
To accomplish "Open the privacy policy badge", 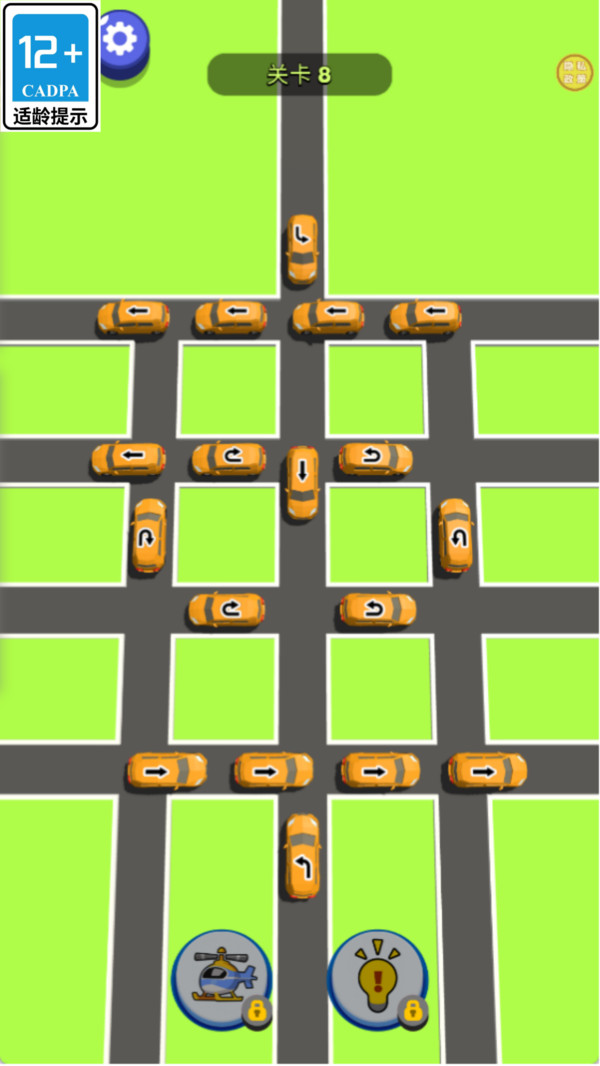I will pyautogui.click(x=574, y=73).
